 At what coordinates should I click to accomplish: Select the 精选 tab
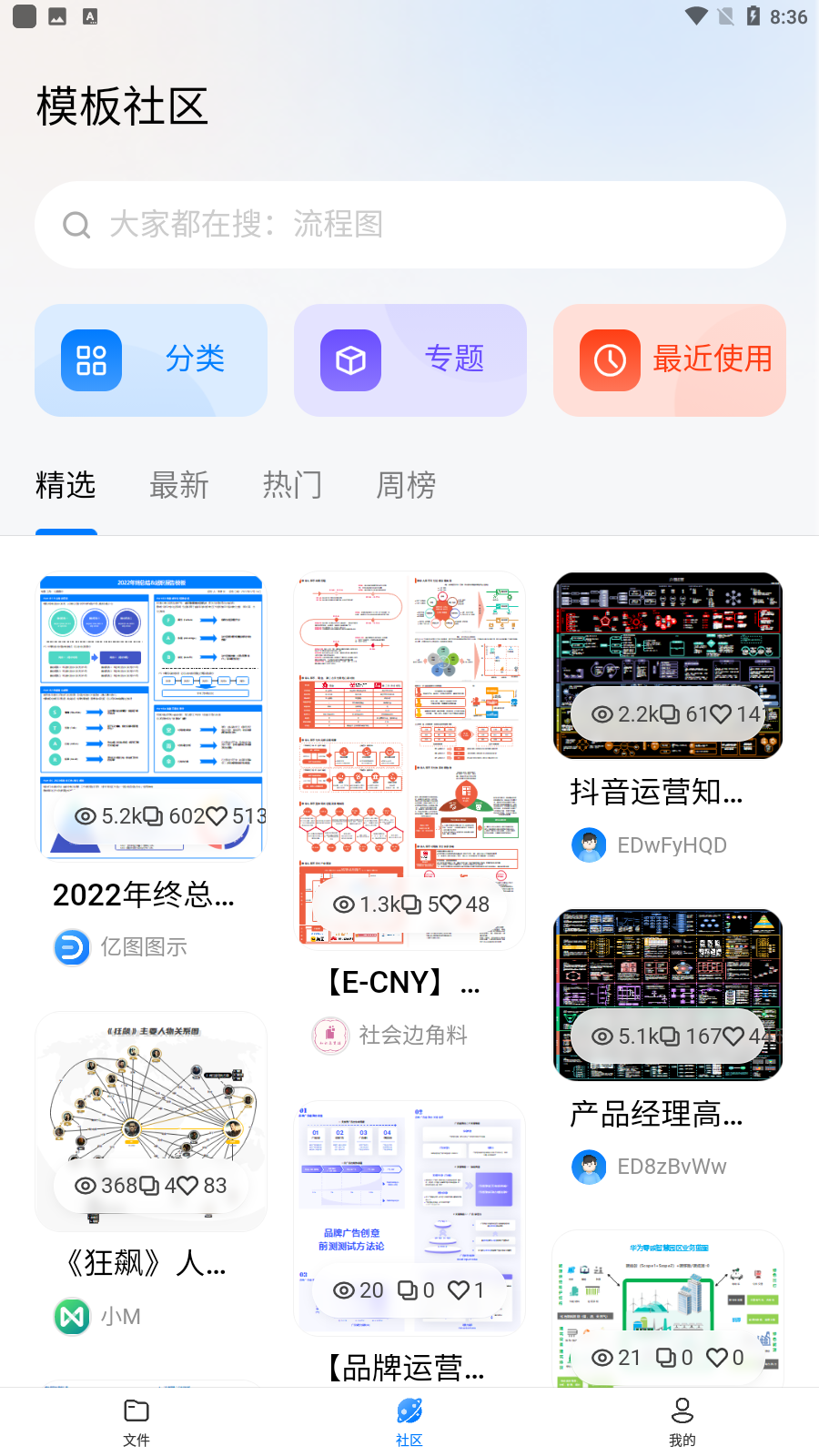tap(66, 485)
